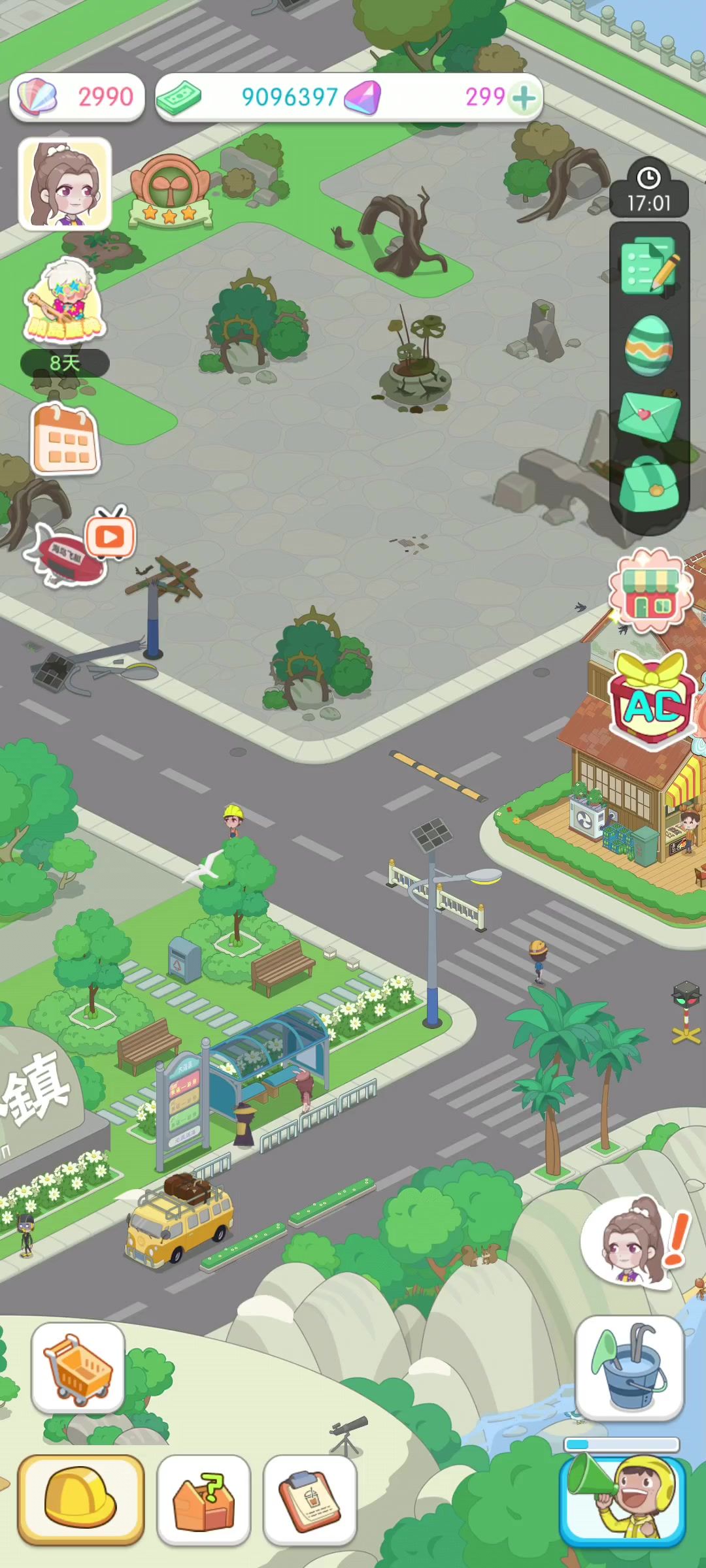Viewport: 706px width, 1568px height.
Task: Open the striped Easter egg icon
Action: pos(648,346)
